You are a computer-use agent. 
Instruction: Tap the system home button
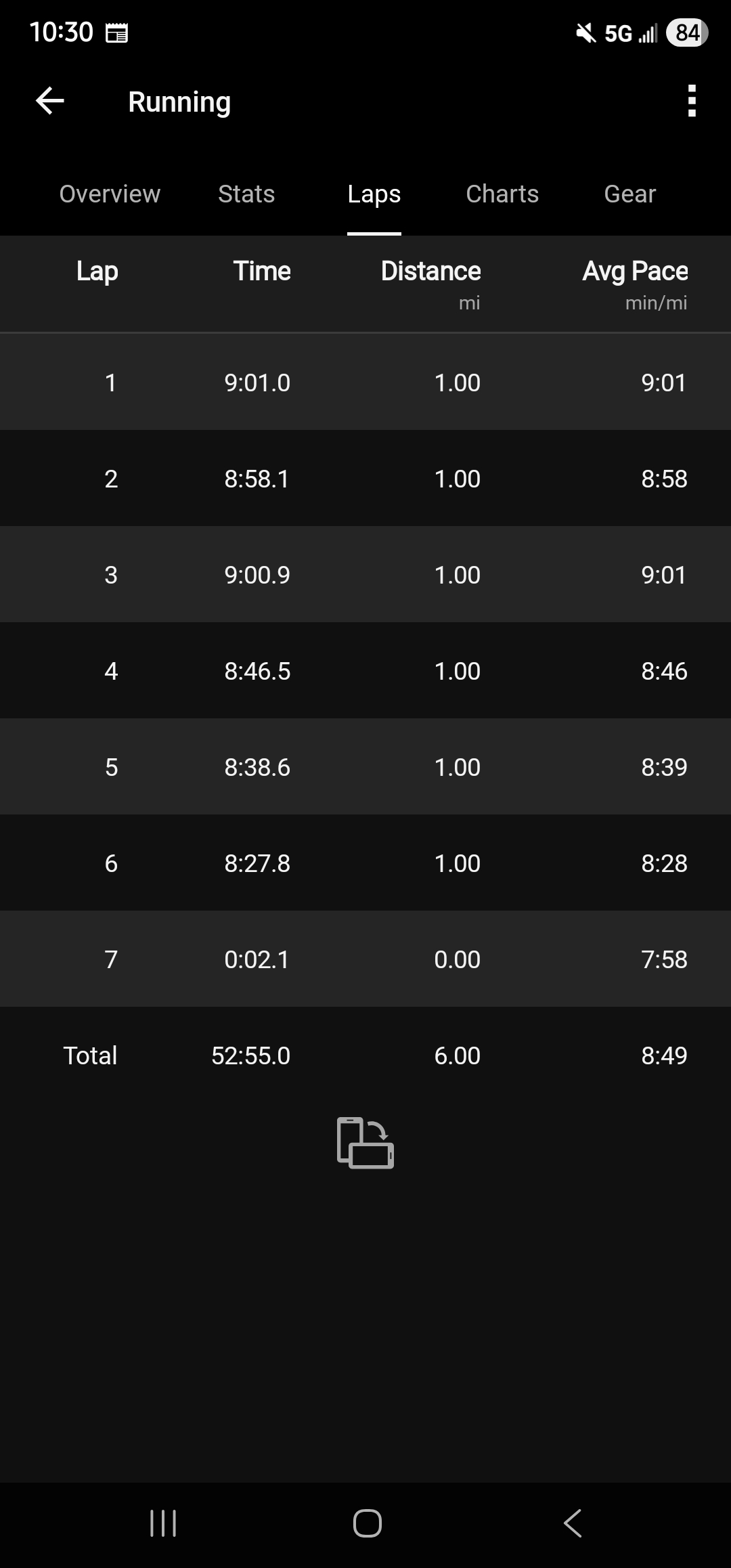(367, 1523)
